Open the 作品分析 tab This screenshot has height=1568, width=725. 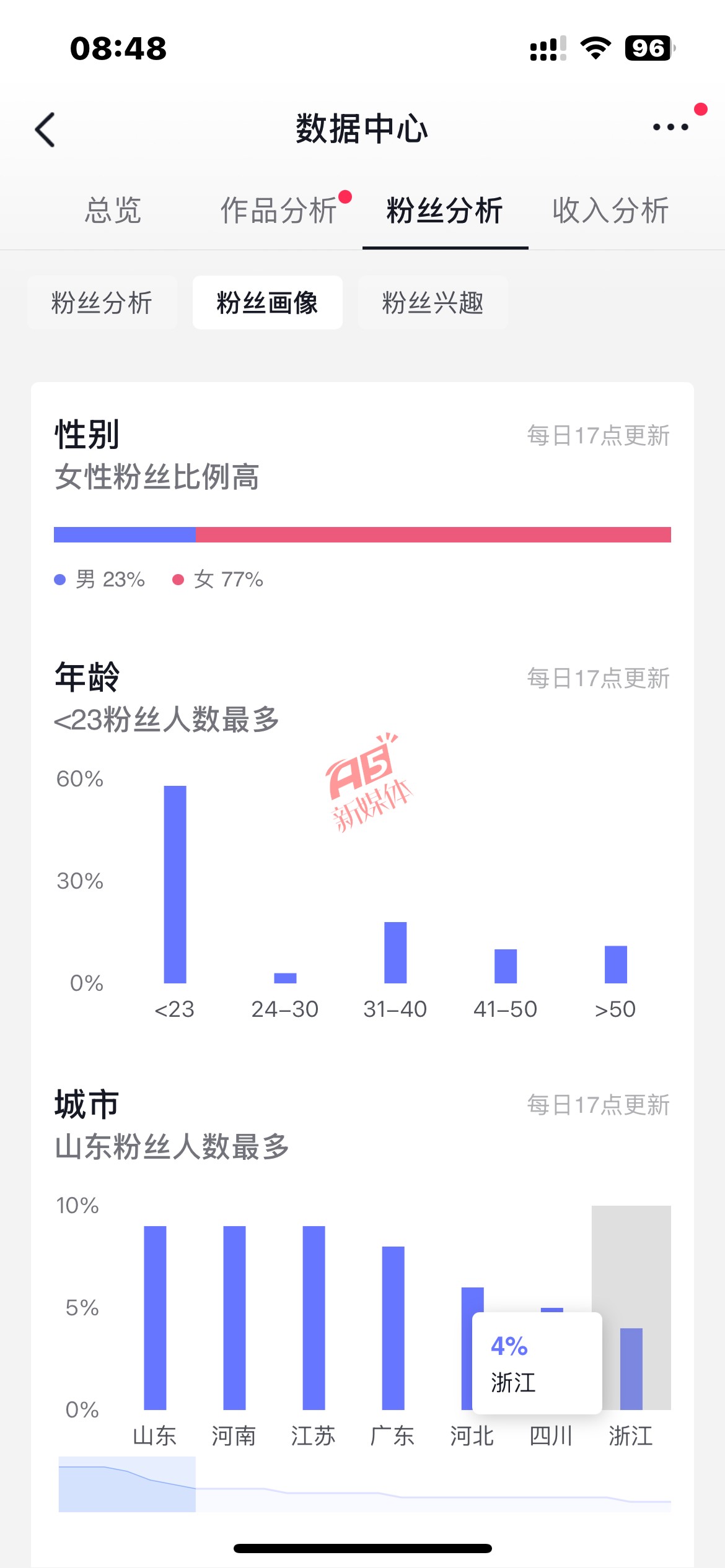coord(279,210)
